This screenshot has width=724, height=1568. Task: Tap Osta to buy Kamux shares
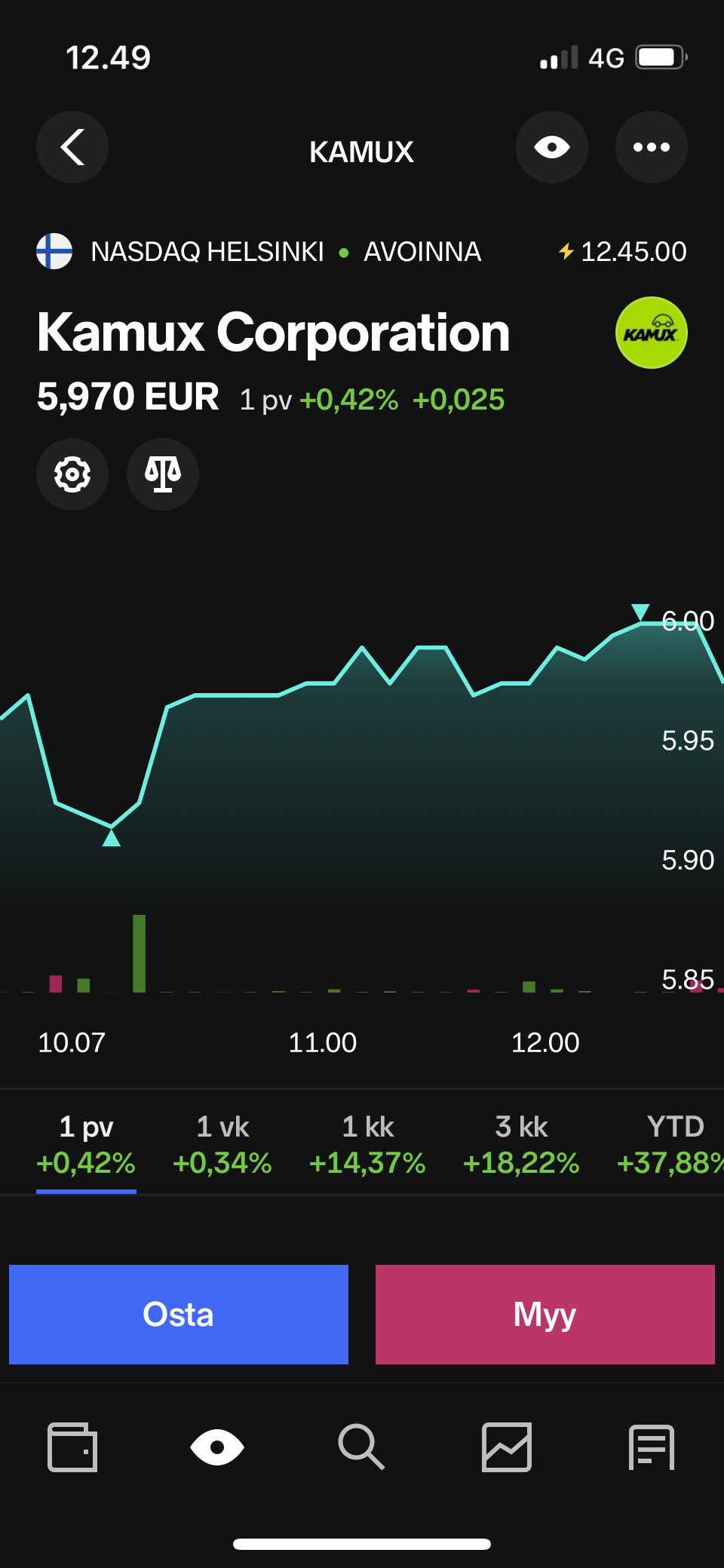179,1314
